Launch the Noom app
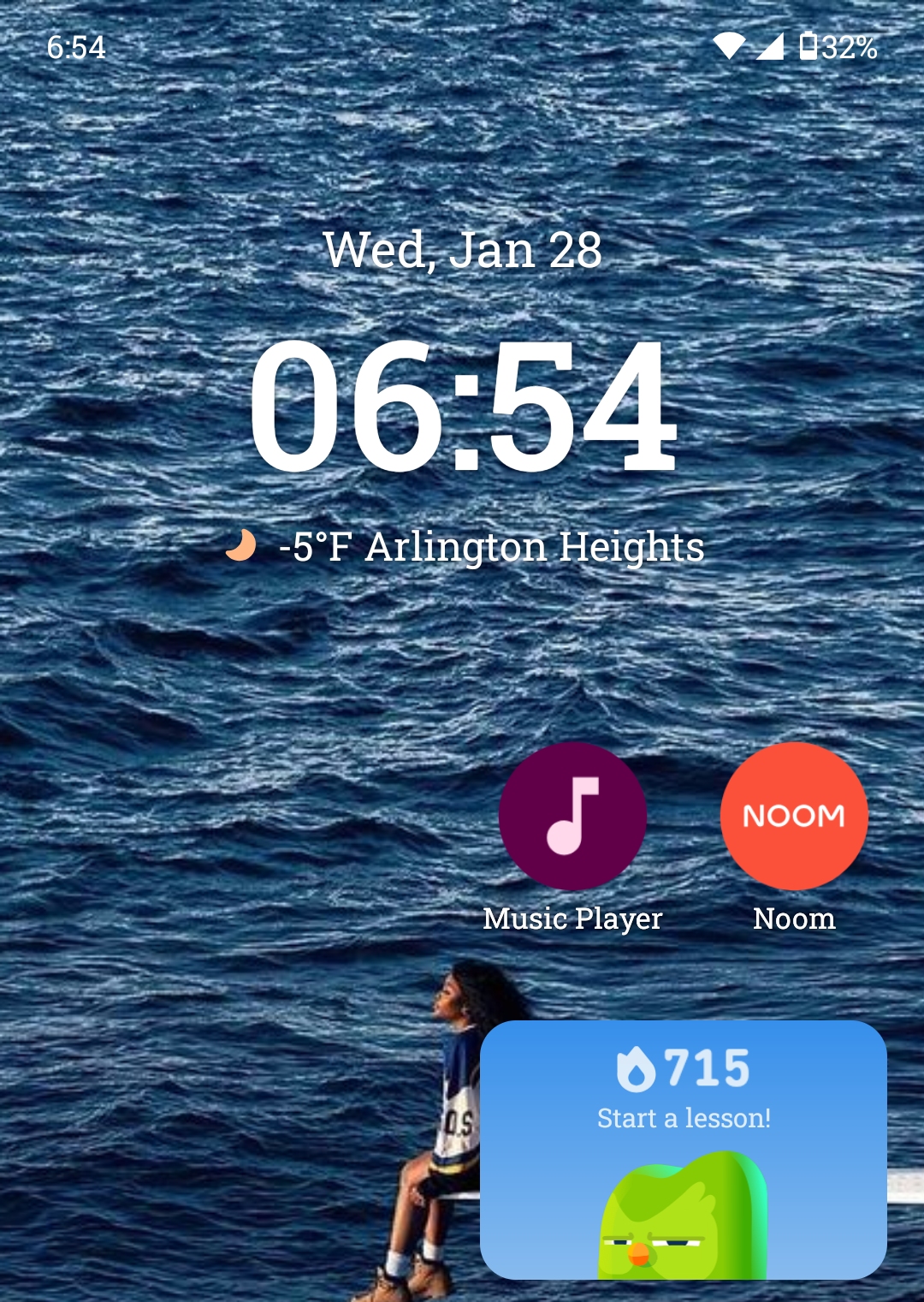Viewport: 924px width, 1302px height. pyautogui.click(x=794, y=816)
